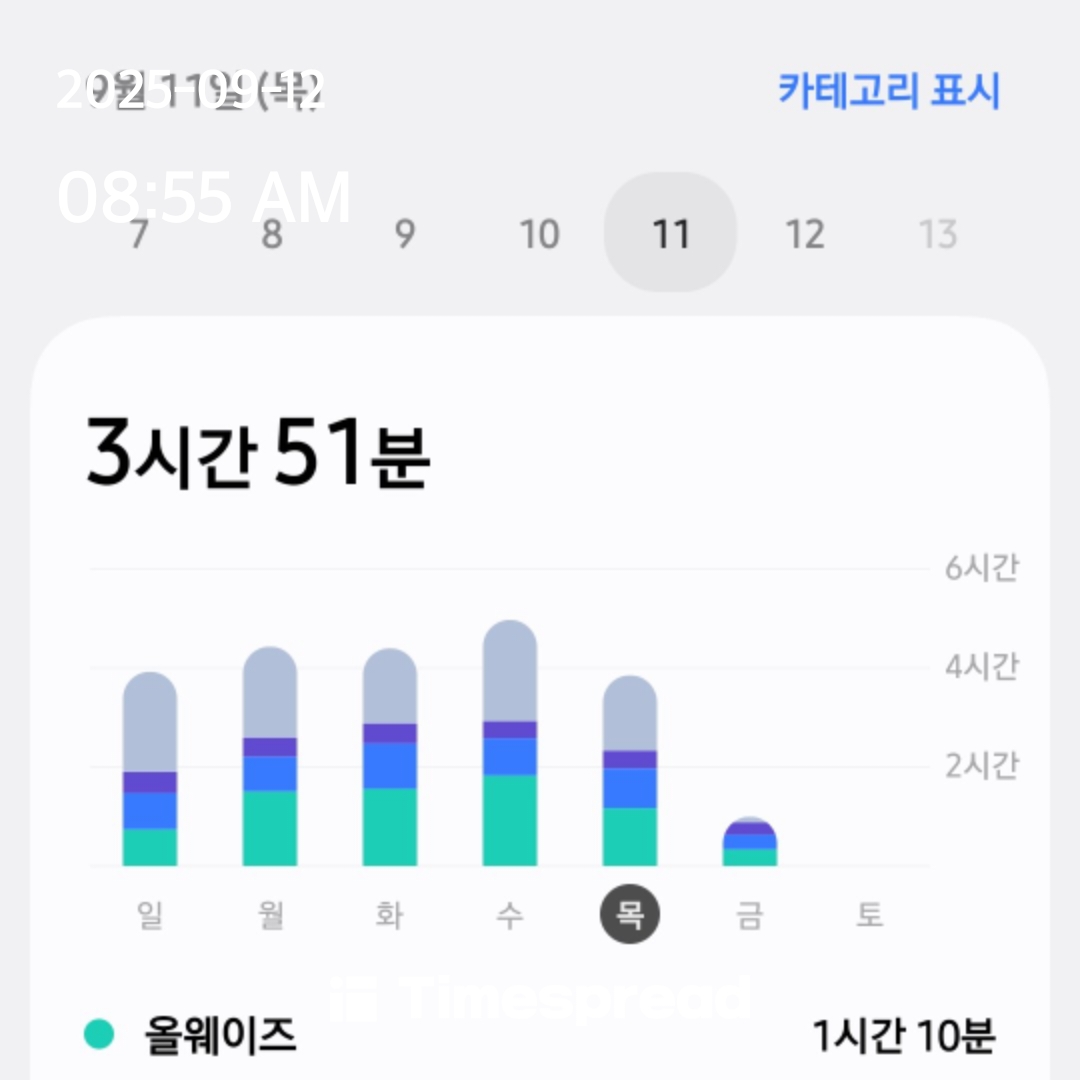Select the 화 (Tuesday) usage bar
This screenshot has width=1080, height=1080.
click(390, 758)
